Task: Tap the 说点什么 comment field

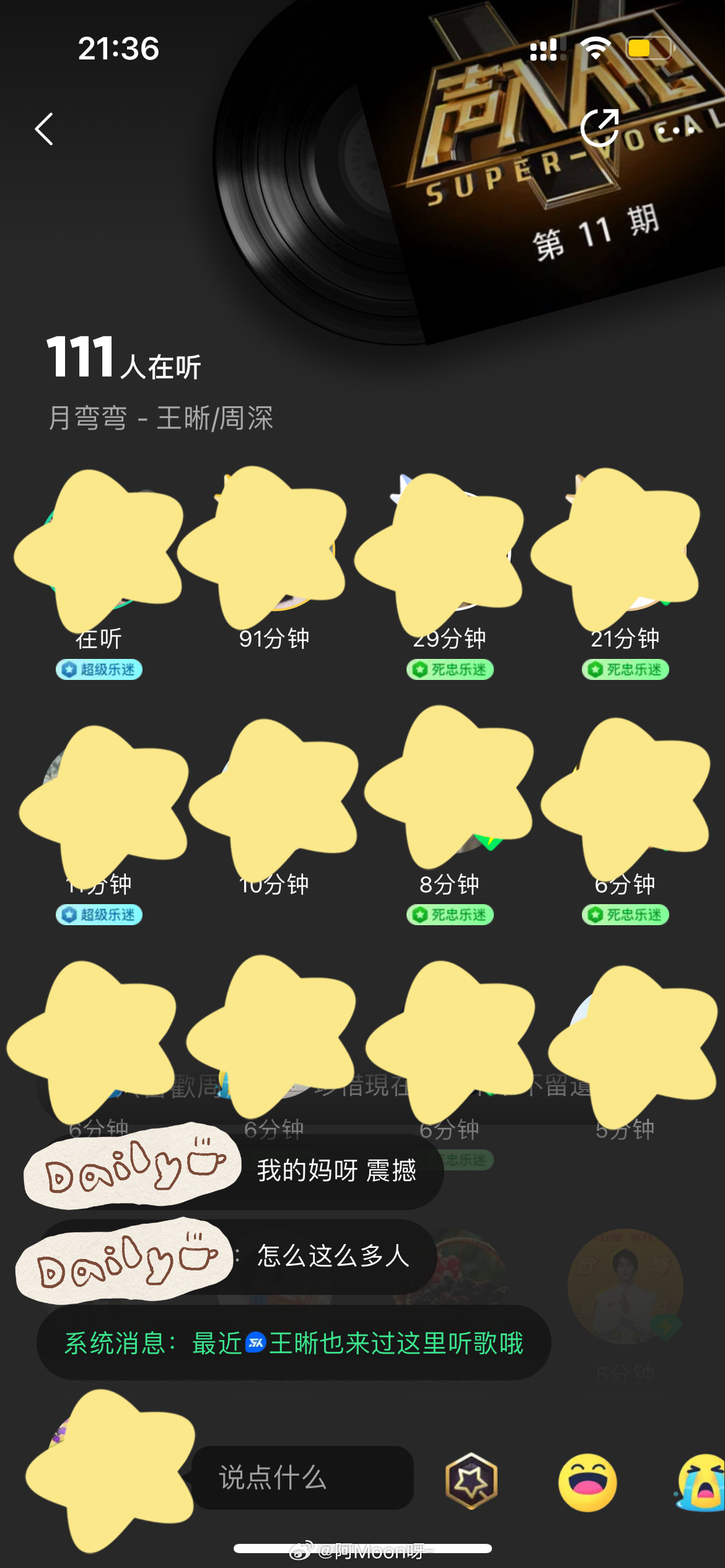Action: 303,1478
